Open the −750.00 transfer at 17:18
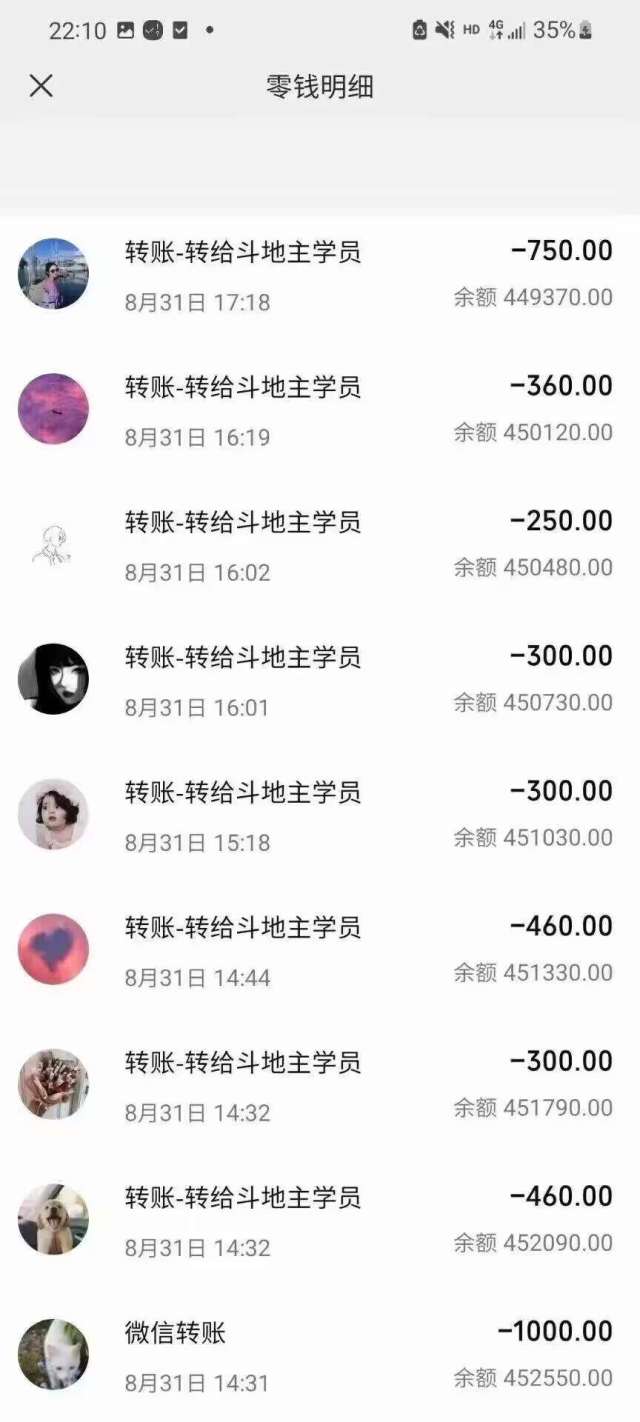The image size is (640, 1422). [320, 275]
